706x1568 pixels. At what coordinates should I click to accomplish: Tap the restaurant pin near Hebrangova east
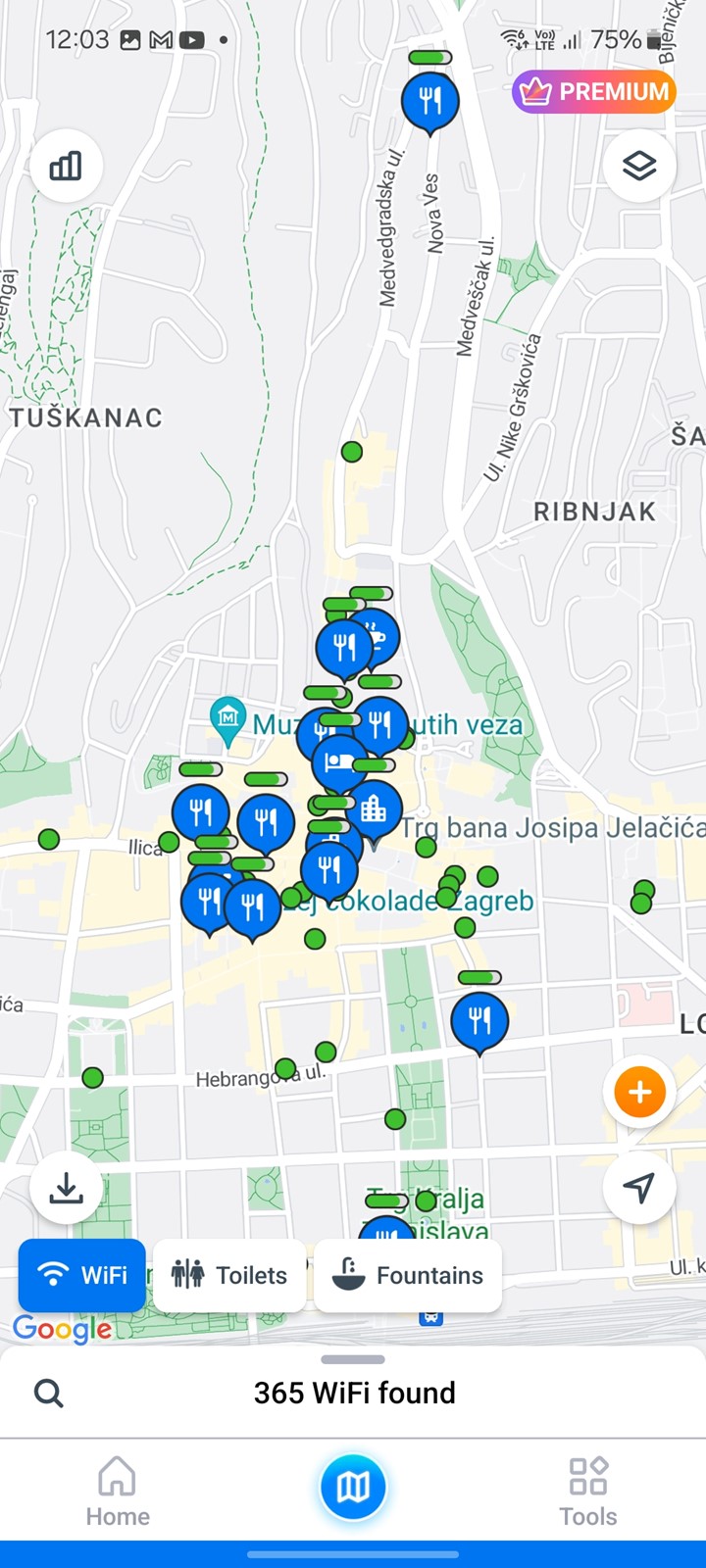coord(479,1022)
